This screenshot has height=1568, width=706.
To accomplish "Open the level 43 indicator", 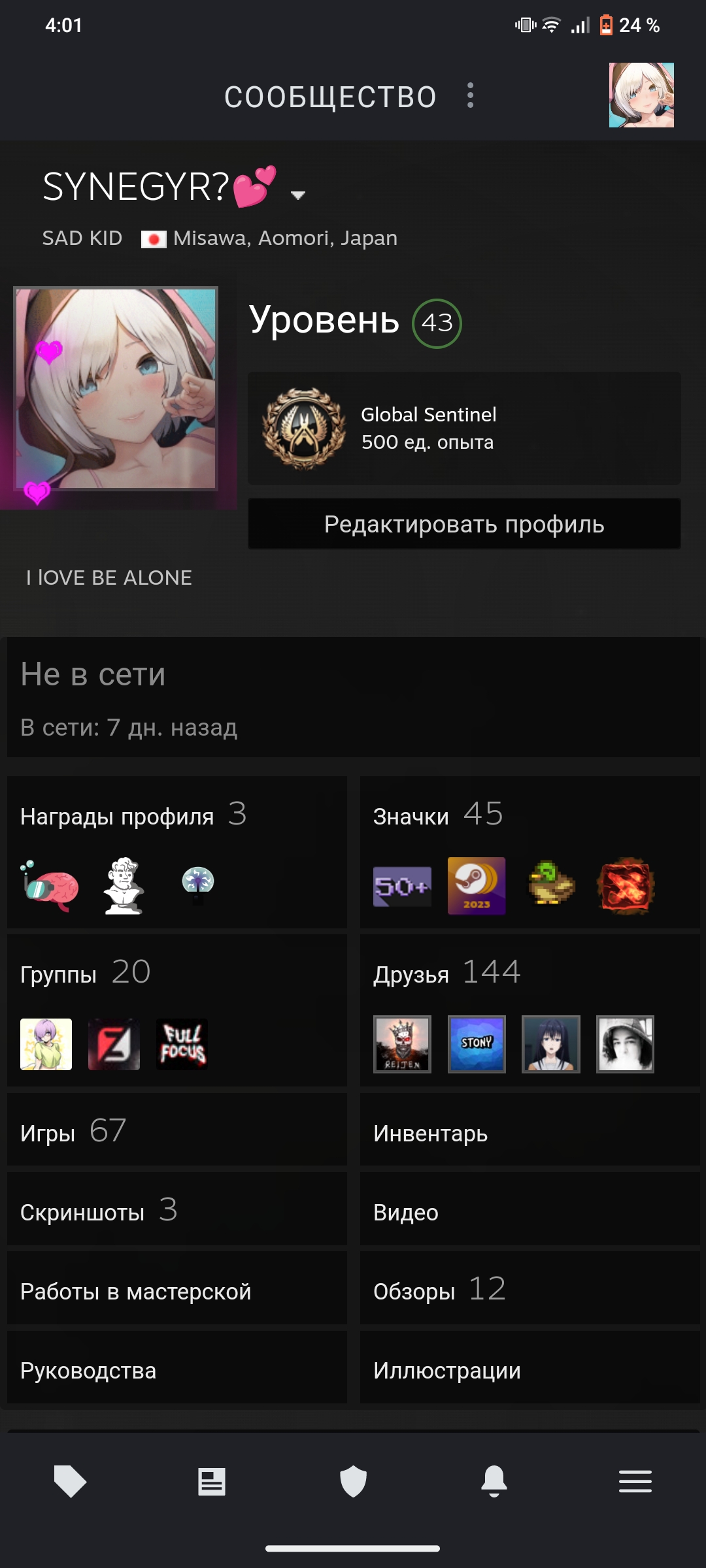I will (x=437, y=323).
